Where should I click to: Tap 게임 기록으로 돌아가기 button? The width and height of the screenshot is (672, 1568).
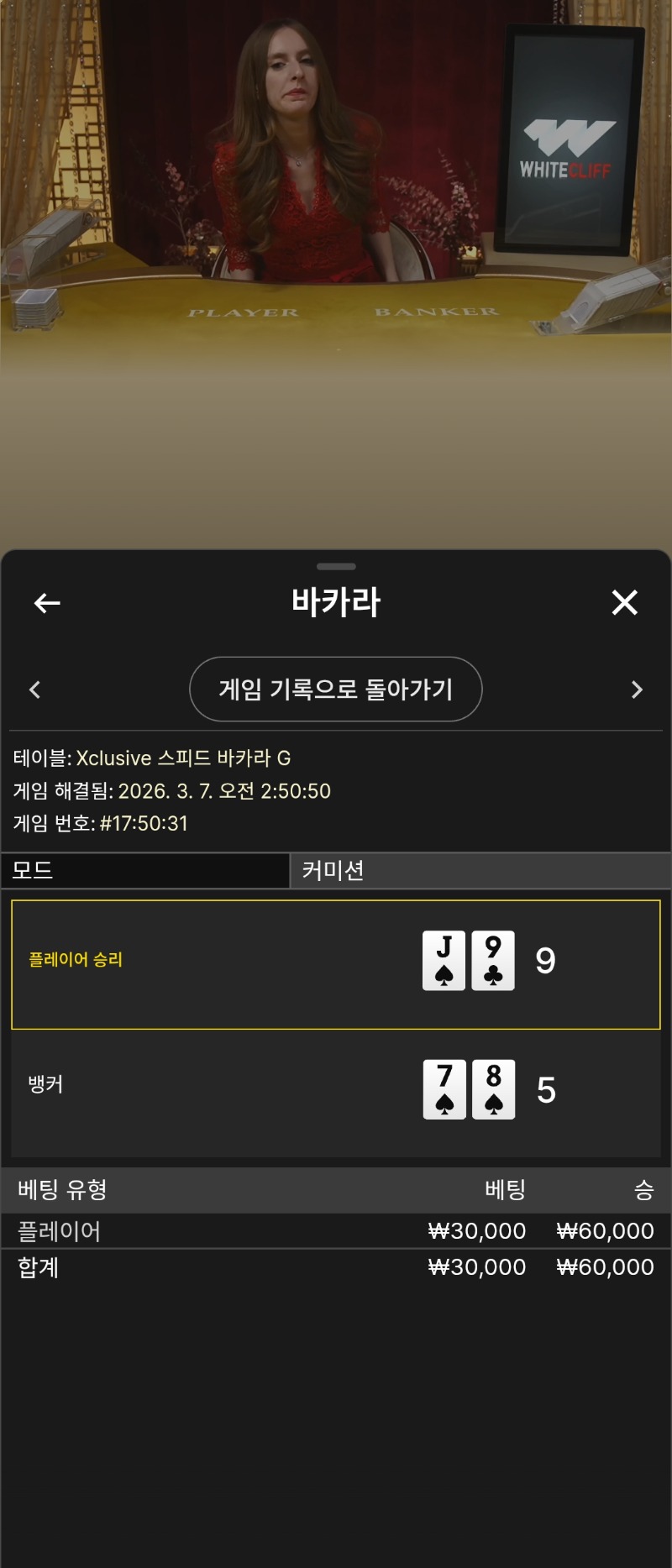(335, 689)
